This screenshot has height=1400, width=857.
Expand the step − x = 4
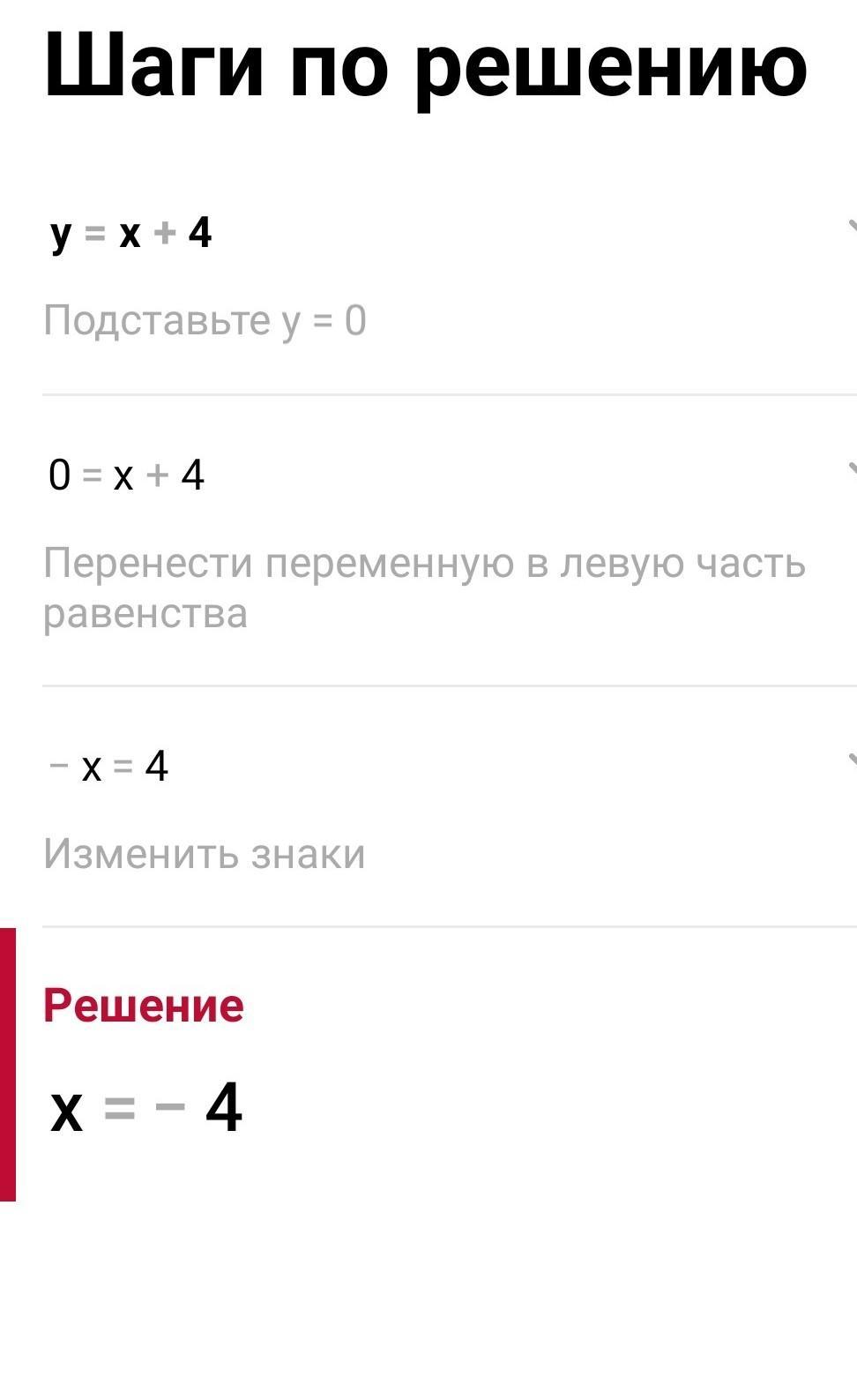click(850, 760)
